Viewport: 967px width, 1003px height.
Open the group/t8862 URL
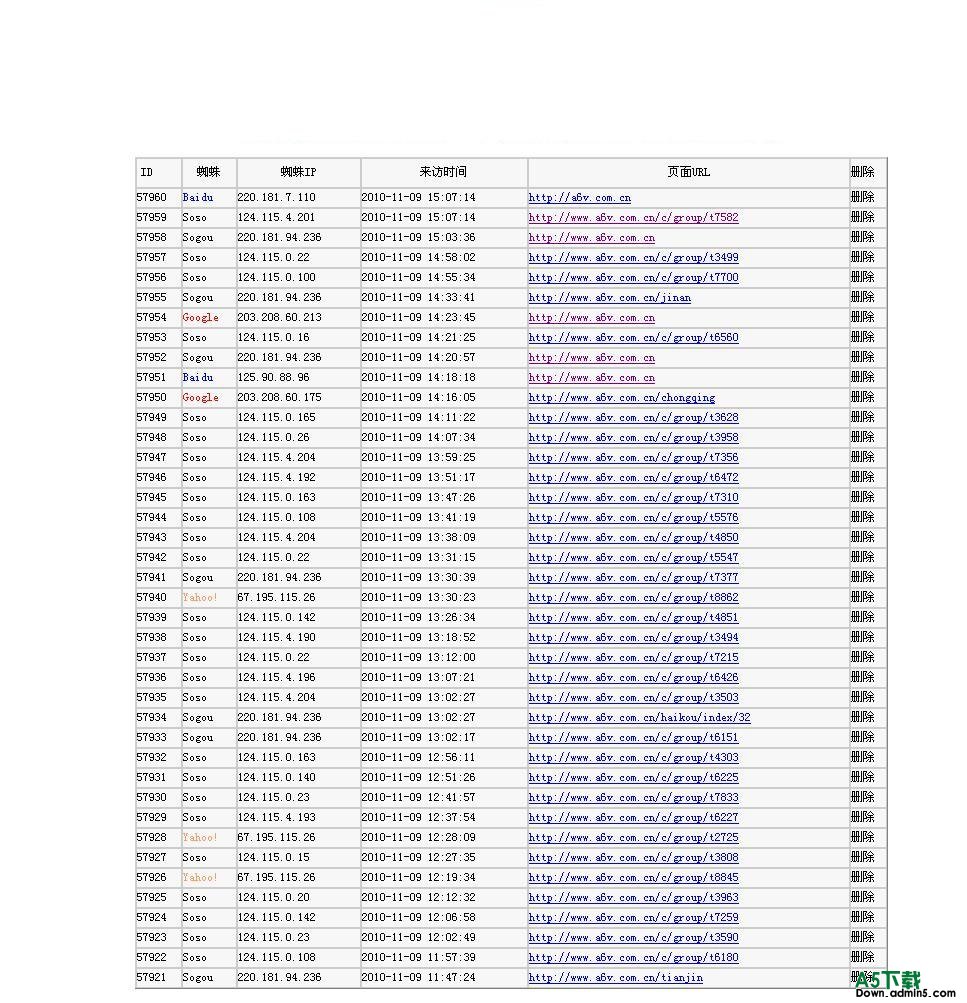(x=633, y=598)
